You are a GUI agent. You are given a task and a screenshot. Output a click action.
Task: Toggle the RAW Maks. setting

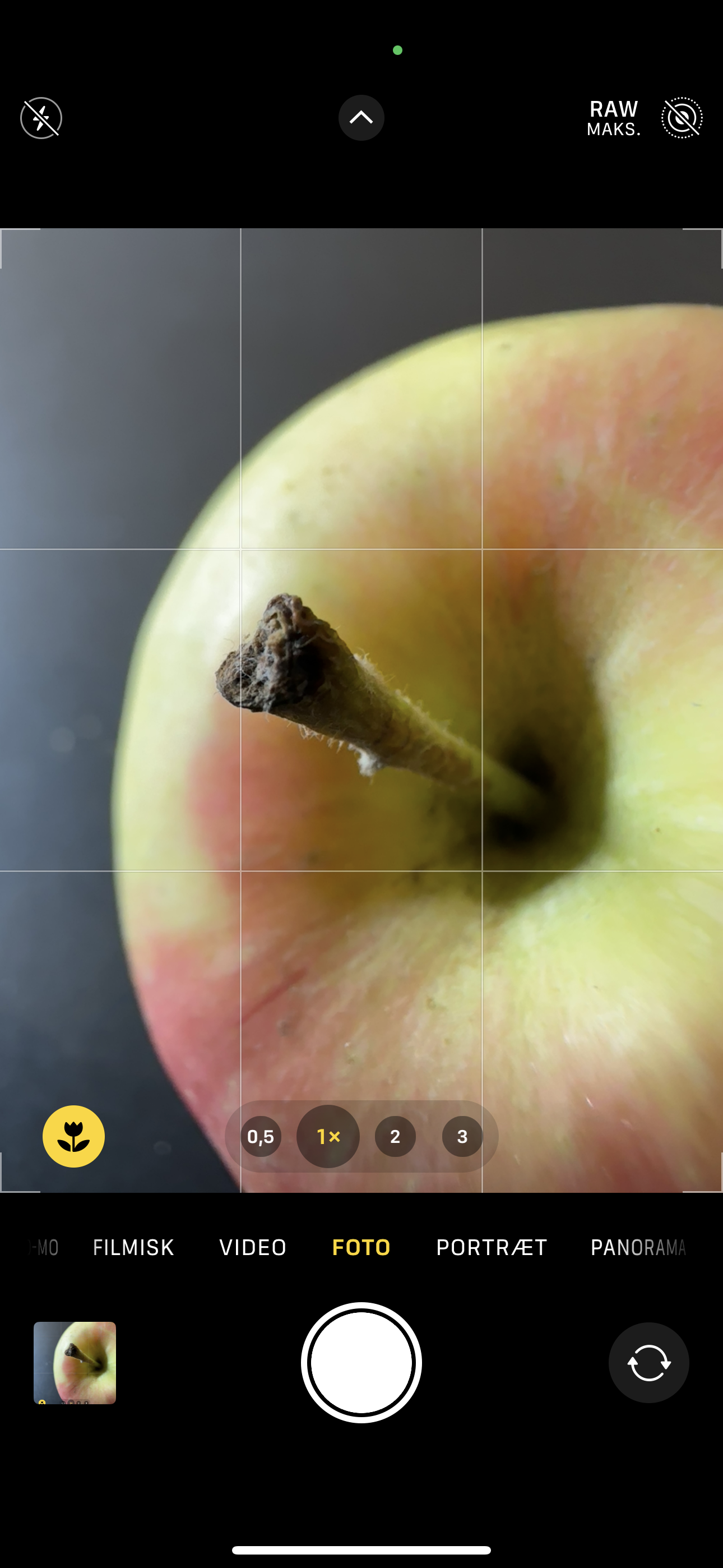pyautogui.click(x=614, y=118)
